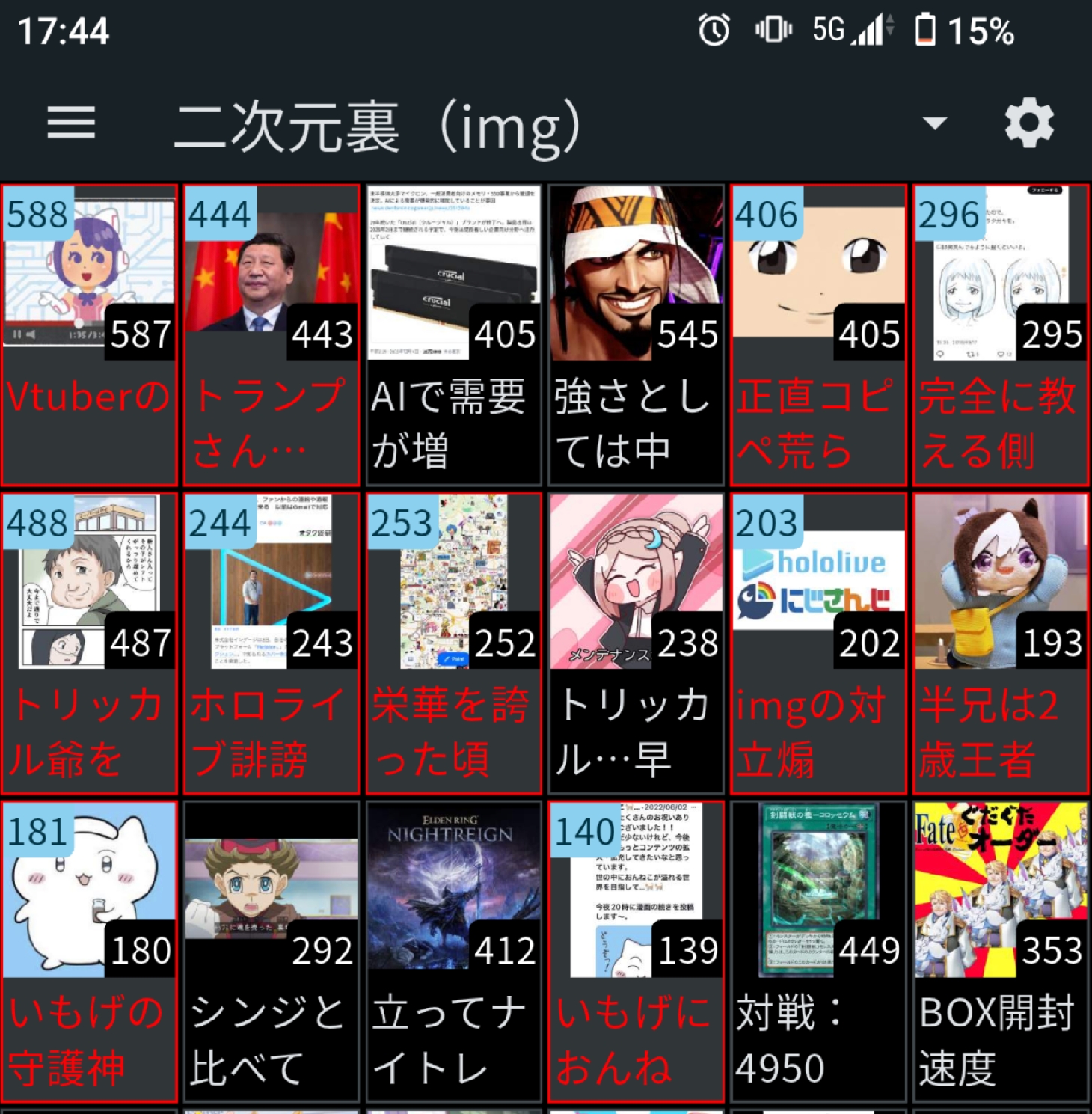Open the AIで需要が増 thread

pyautogui.click(x=454, y=337)
